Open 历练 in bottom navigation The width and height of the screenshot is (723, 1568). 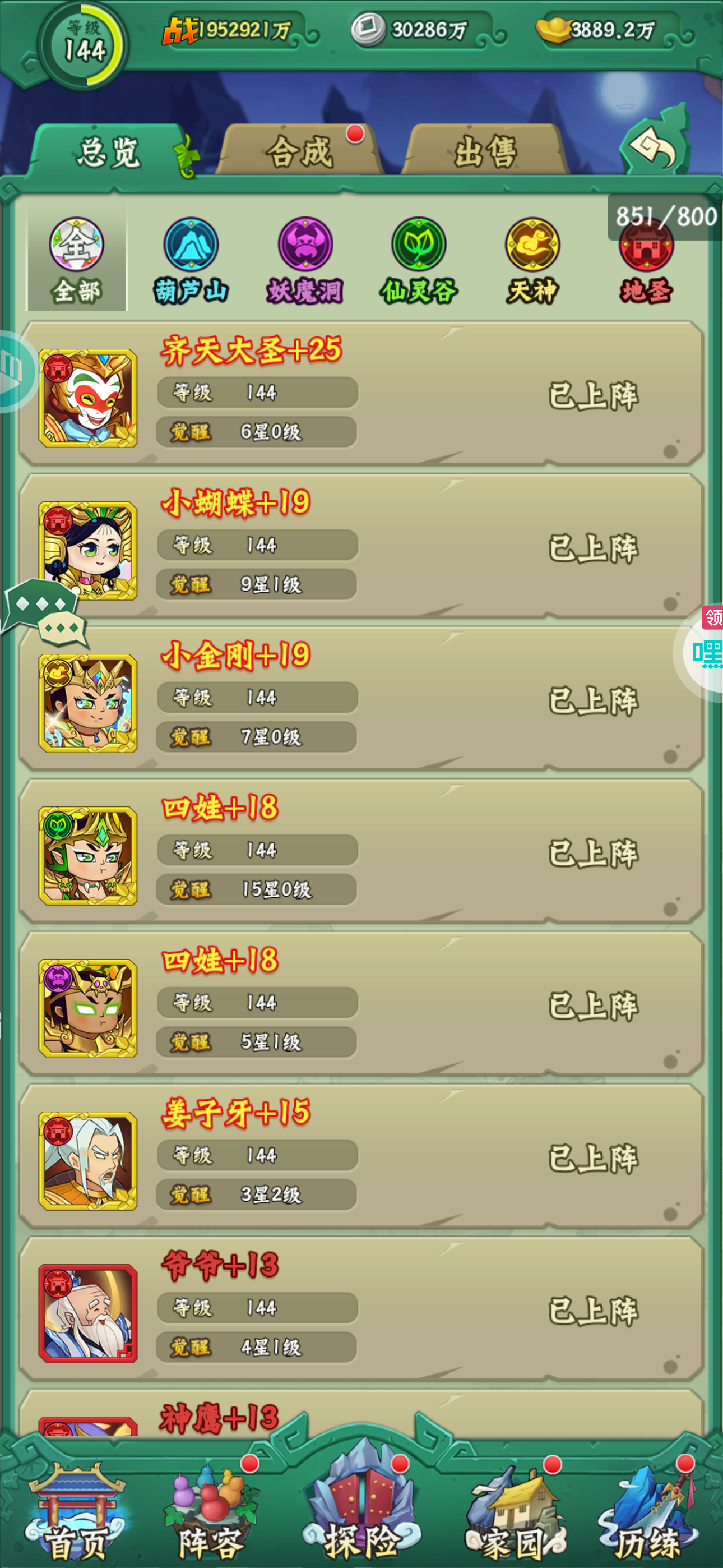click(647, 1514)
